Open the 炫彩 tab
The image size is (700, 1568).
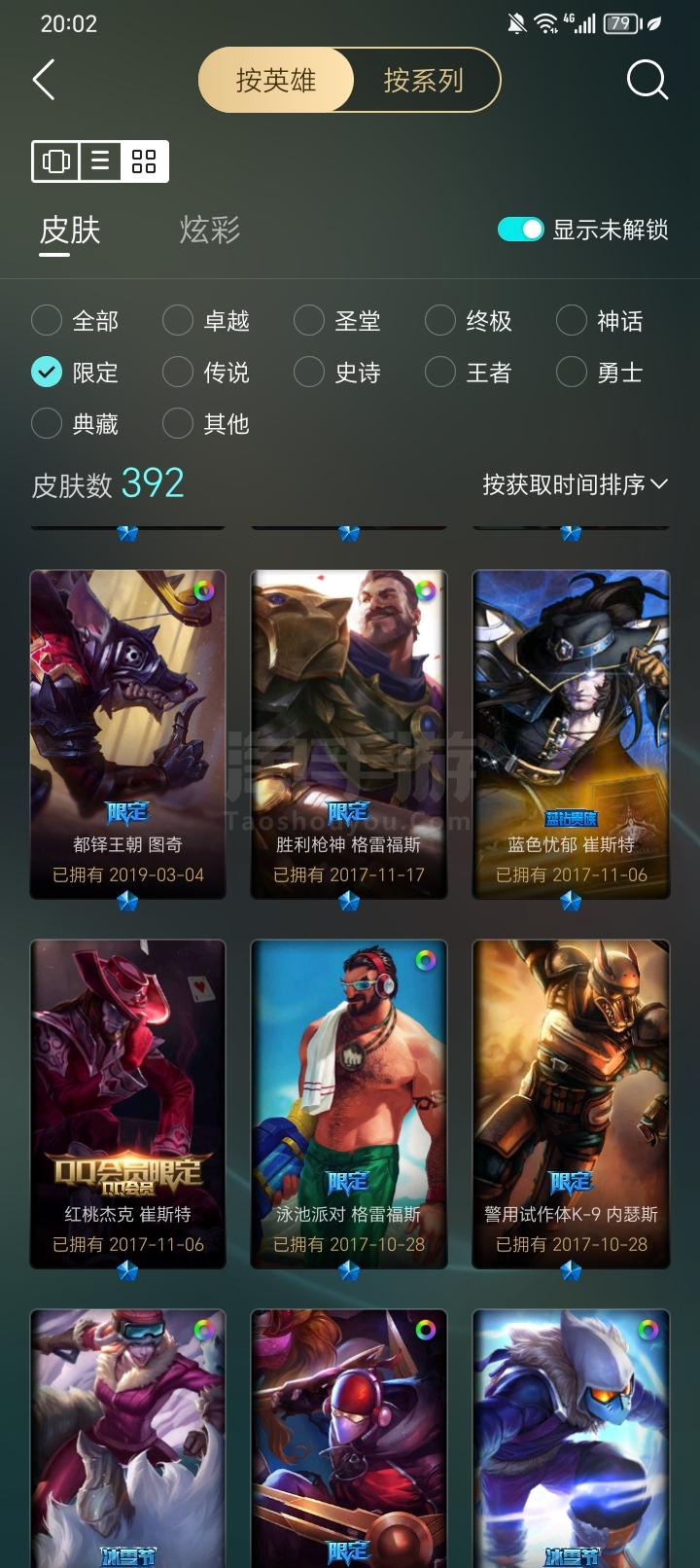pos(209,231)
